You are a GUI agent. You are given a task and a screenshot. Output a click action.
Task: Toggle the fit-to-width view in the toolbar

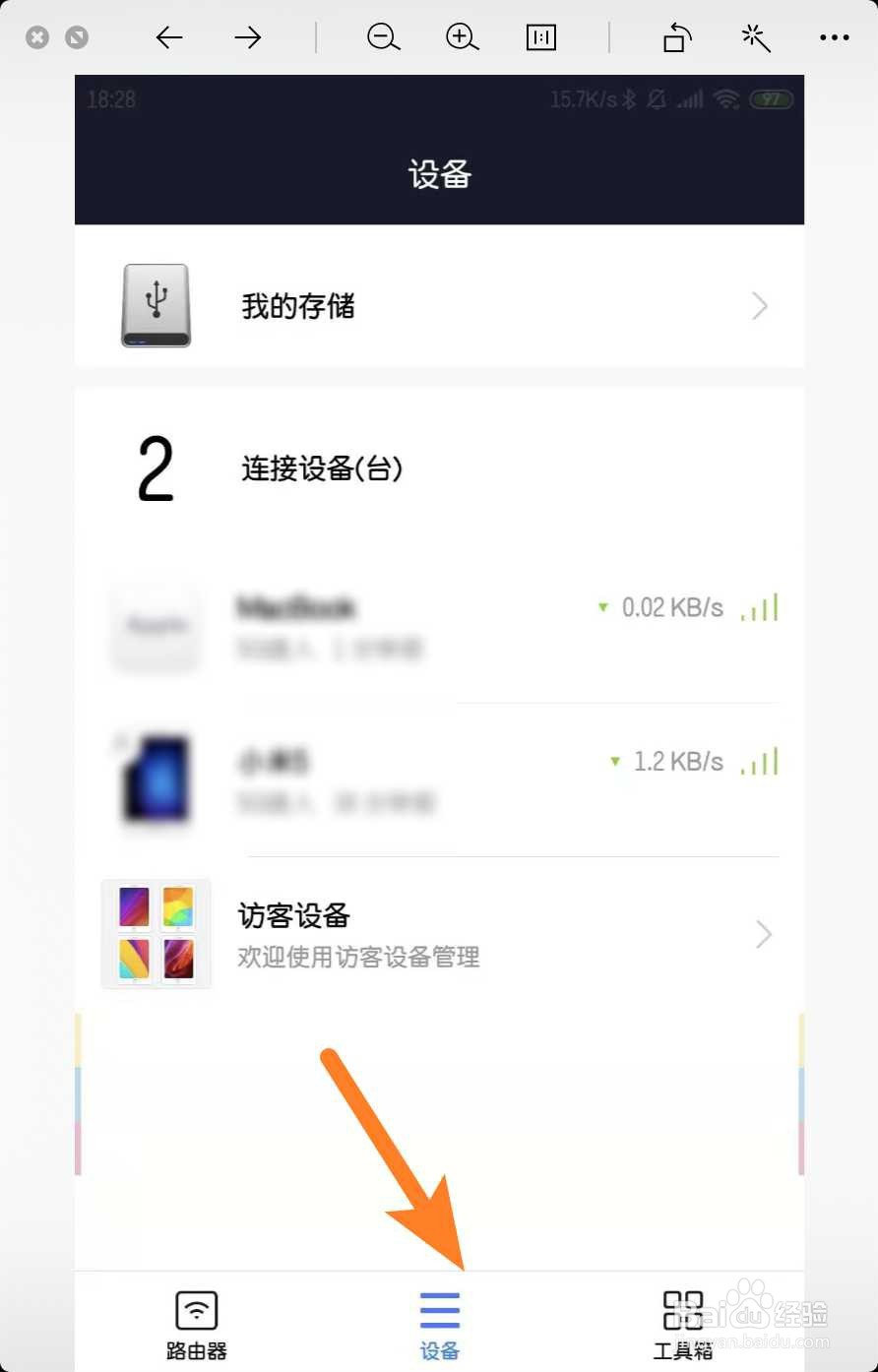click(540, 37)
